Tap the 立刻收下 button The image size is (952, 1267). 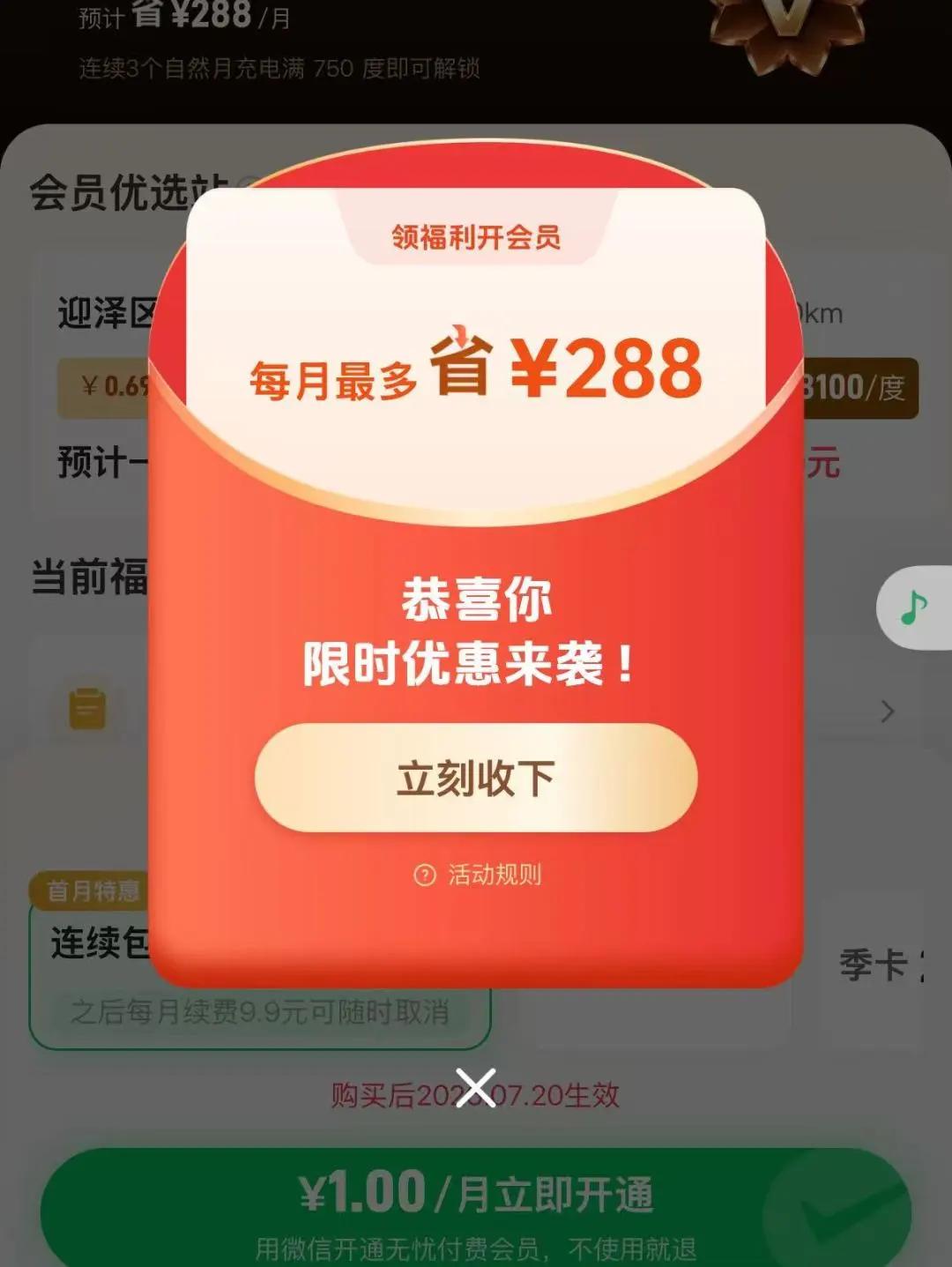click(x=476, y=778)
